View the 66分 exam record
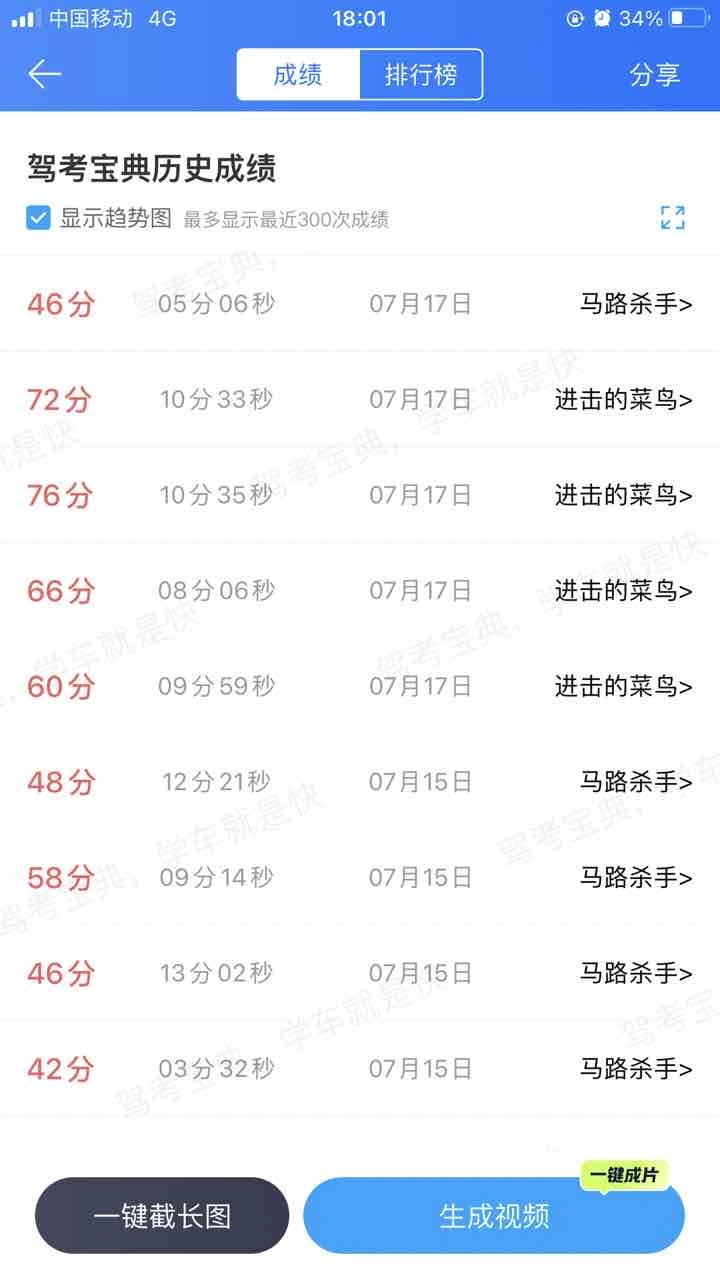Screen dimensions: 720x1280 pos(360,591)
